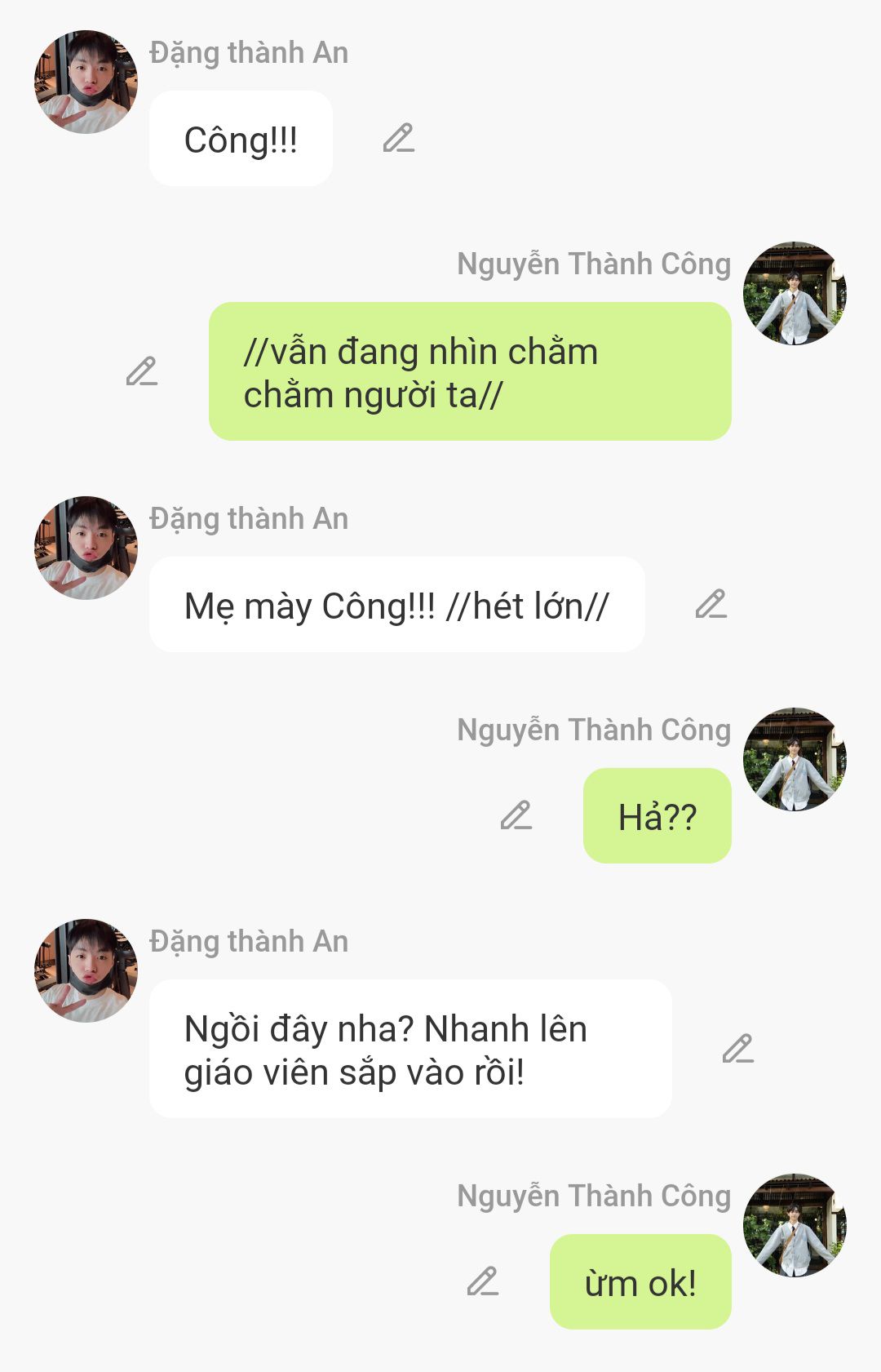Edit the "Hả??" message

516,815
